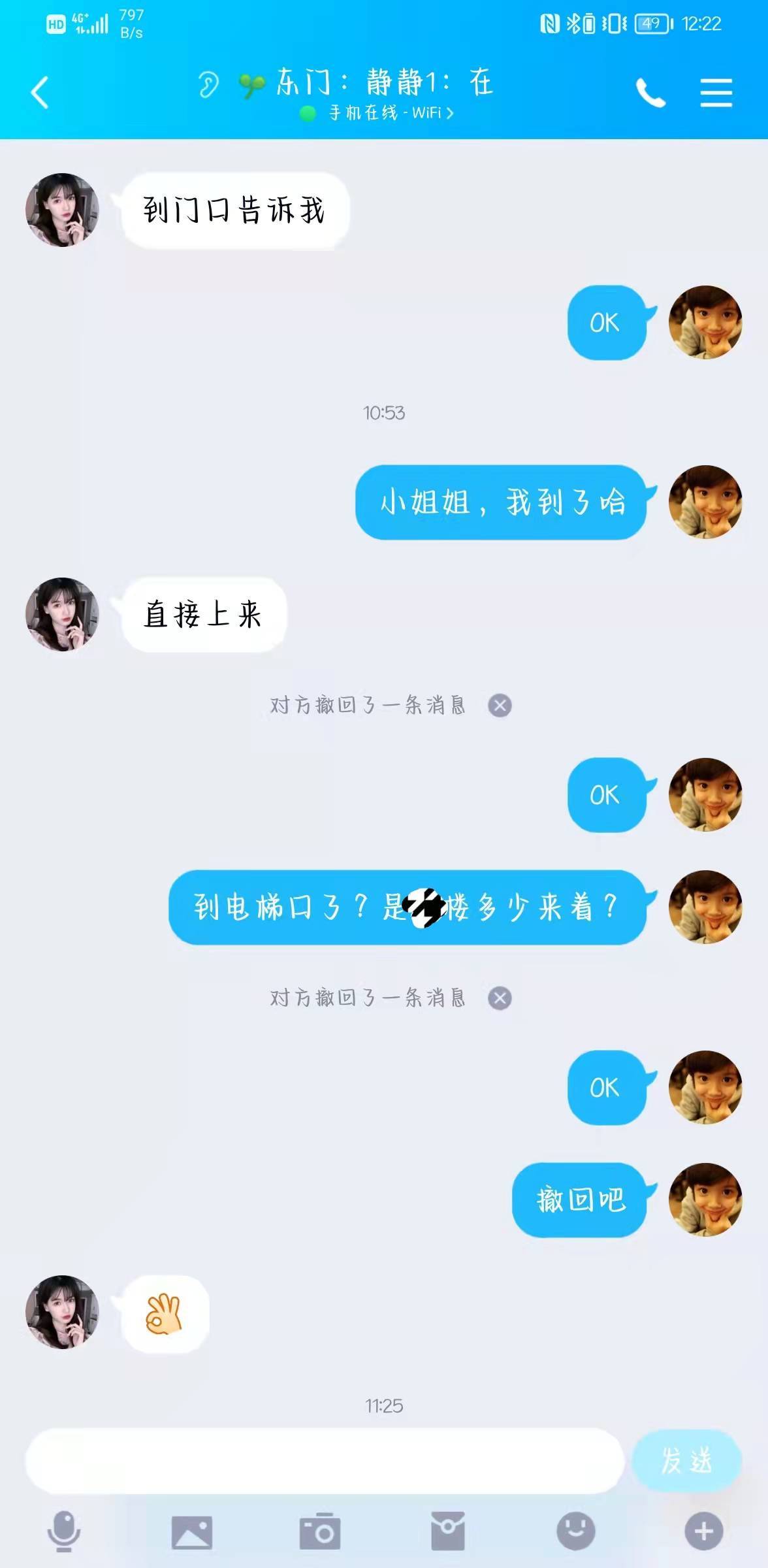Open more options with the plus icon
This screenshot has width=768, height=1568.
pos(703,1531)
